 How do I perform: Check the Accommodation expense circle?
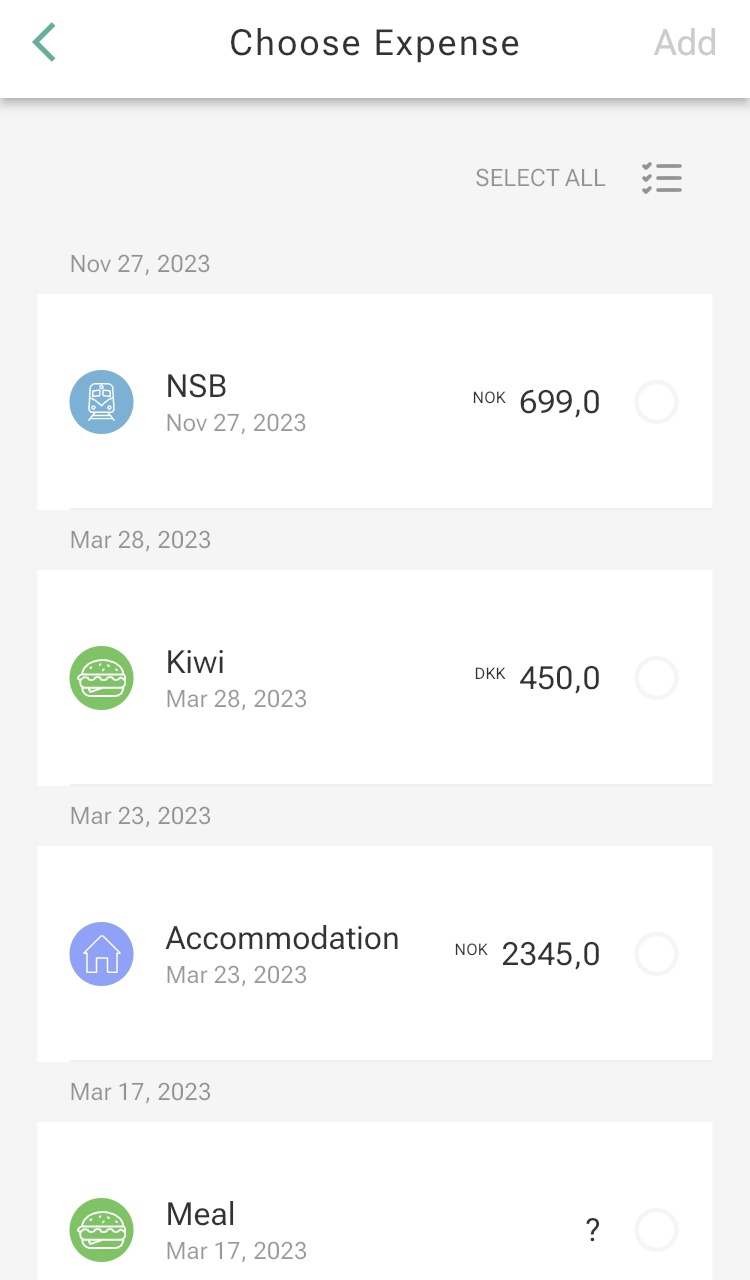point(657,955)
